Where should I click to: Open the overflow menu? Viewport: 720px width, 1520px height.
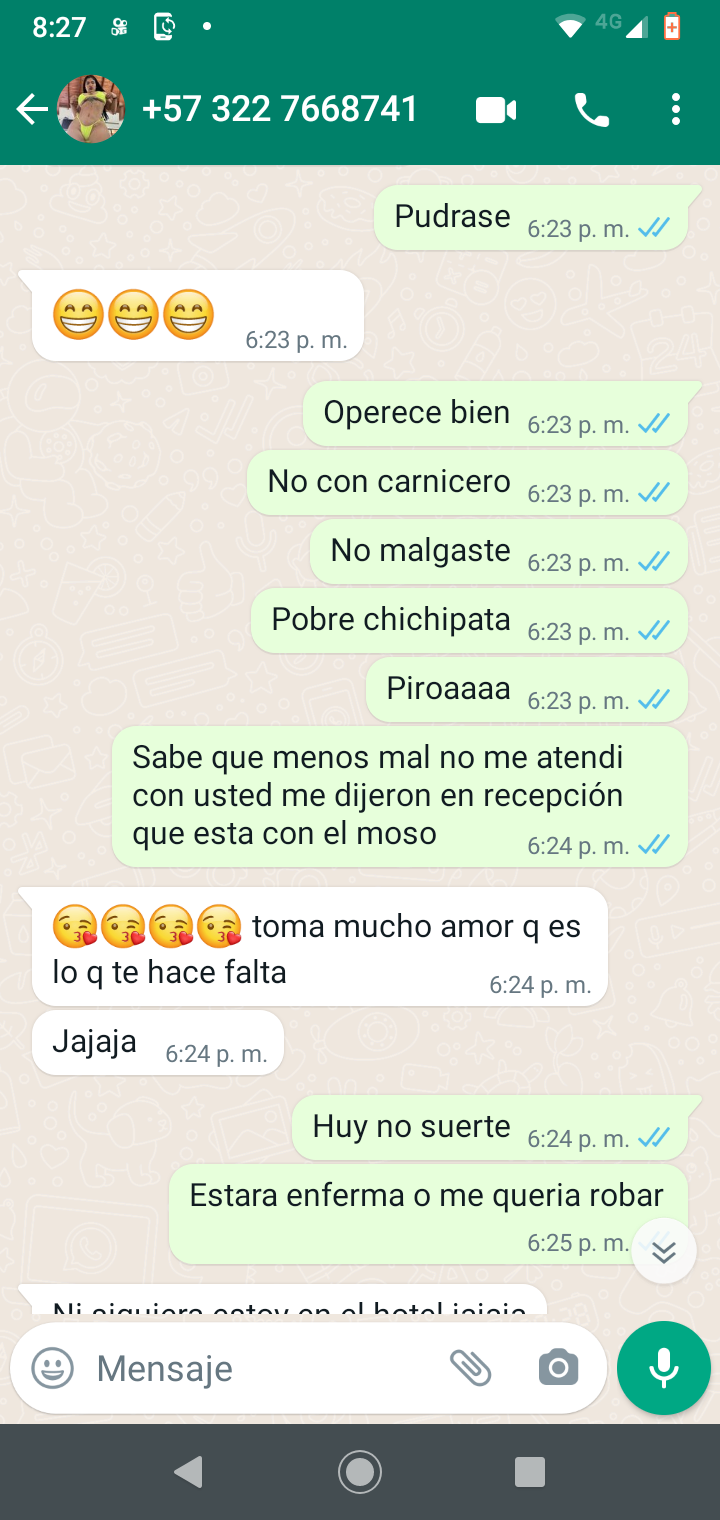(x=676, y=110)
